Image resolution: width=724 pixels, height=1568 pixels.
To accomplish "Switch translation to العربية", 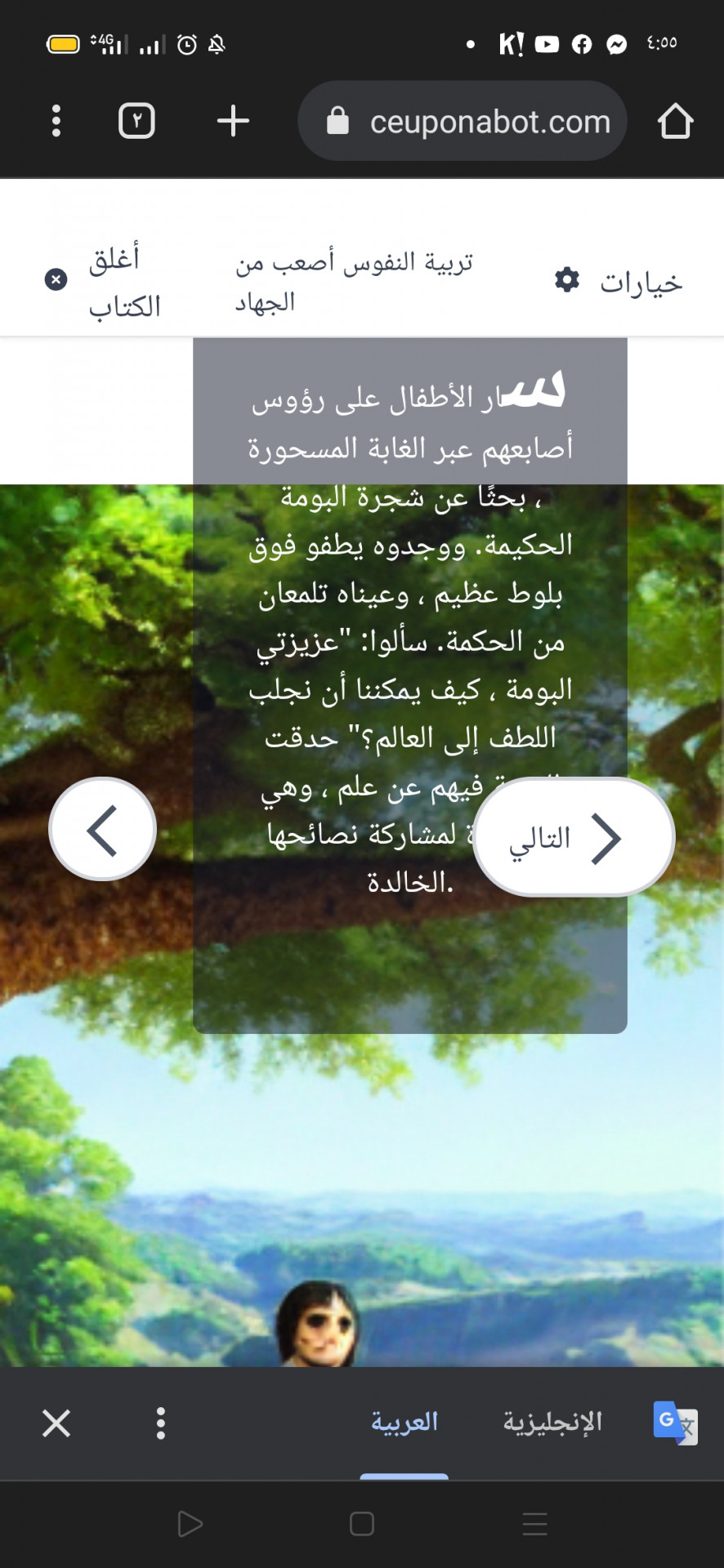I will [404, 1422].
